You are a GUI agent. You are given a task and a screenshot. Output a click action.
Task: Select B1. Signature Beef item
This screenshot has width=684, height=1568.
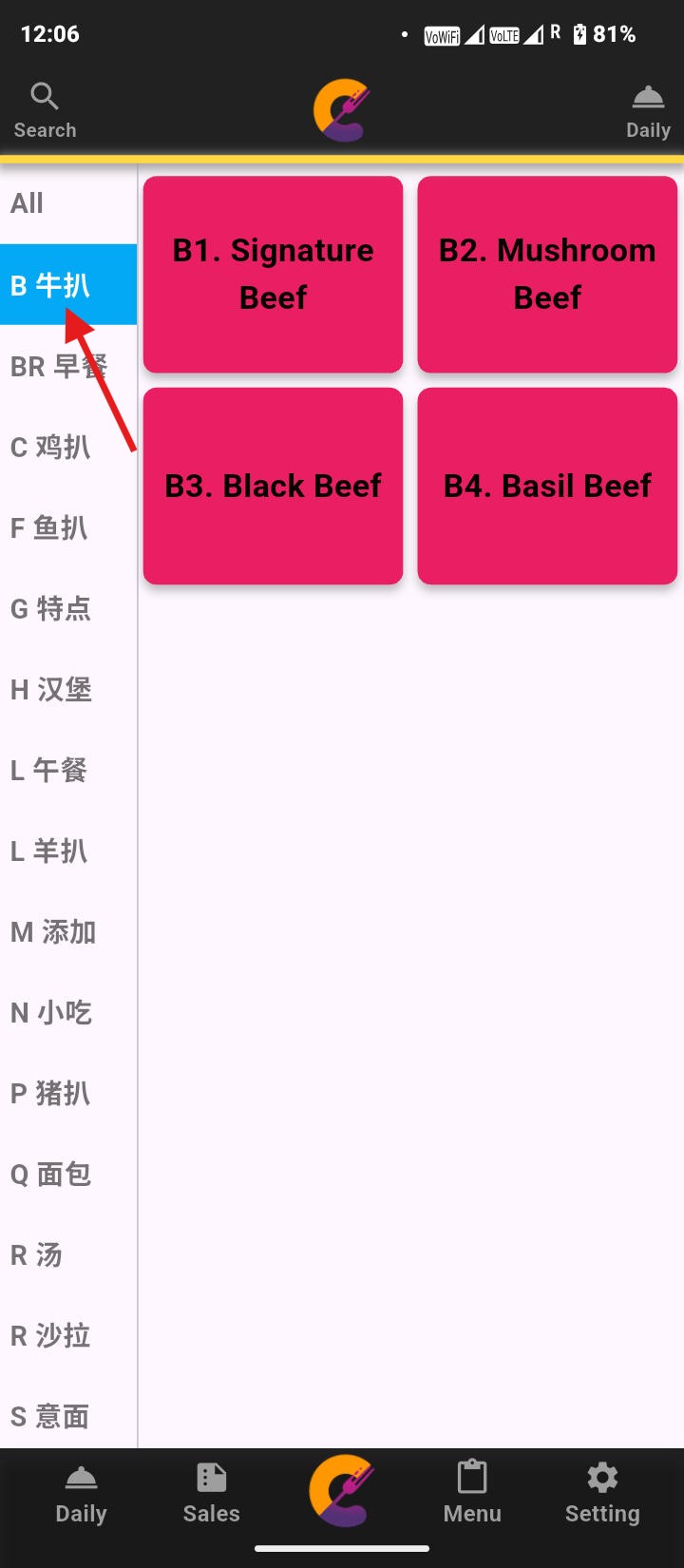pos(274,274)
